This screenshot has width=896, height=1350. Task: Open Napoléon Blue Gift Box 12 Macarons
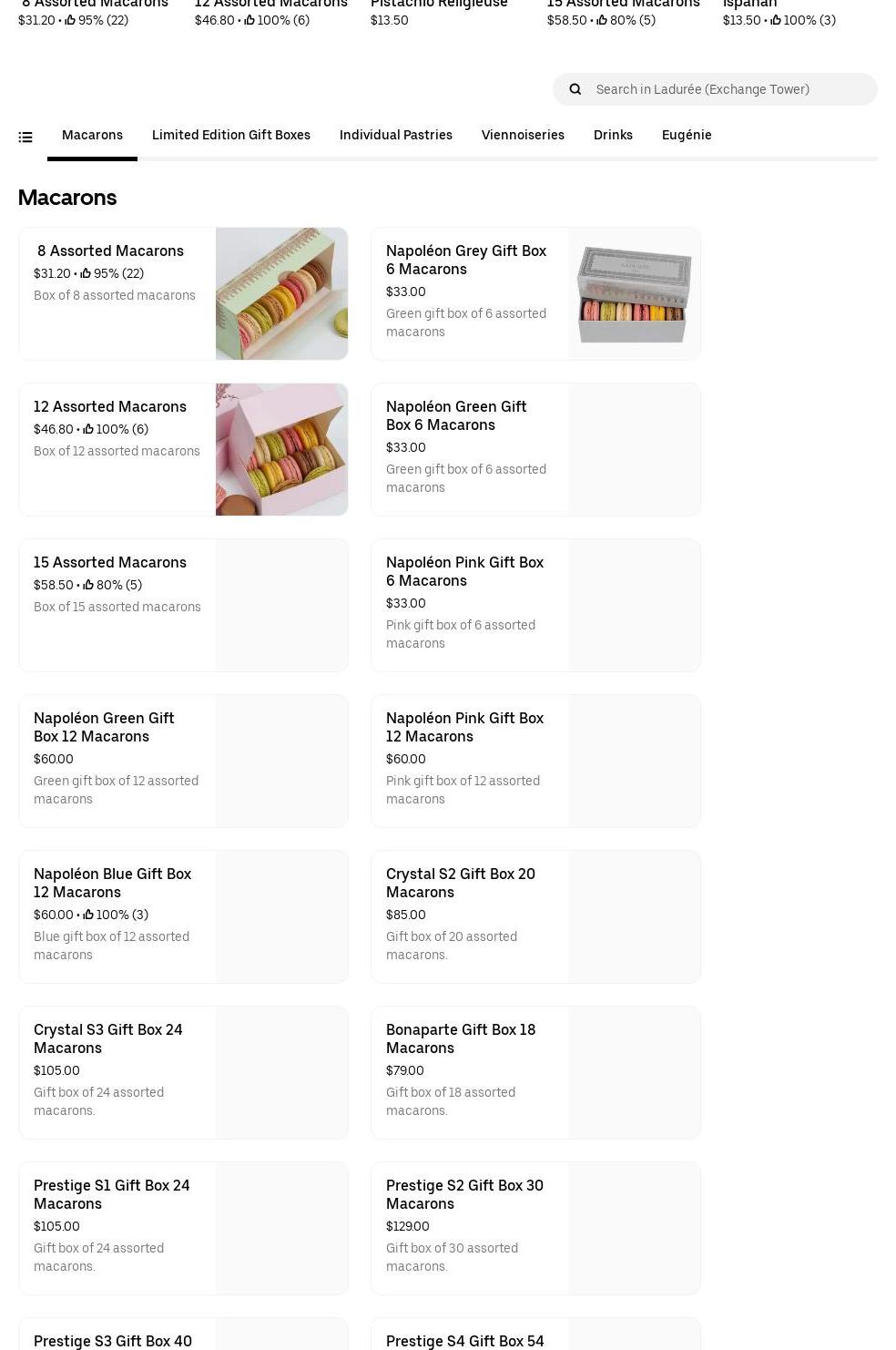click(x=183, y=916)
